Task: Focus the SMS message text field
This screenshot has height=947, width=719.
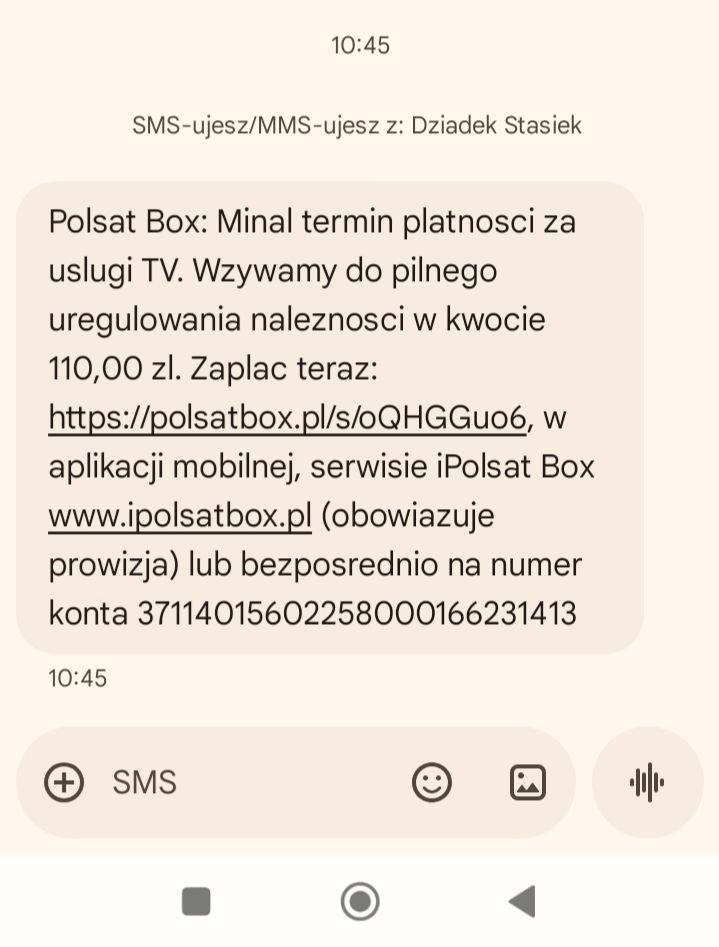Action: 250,782
